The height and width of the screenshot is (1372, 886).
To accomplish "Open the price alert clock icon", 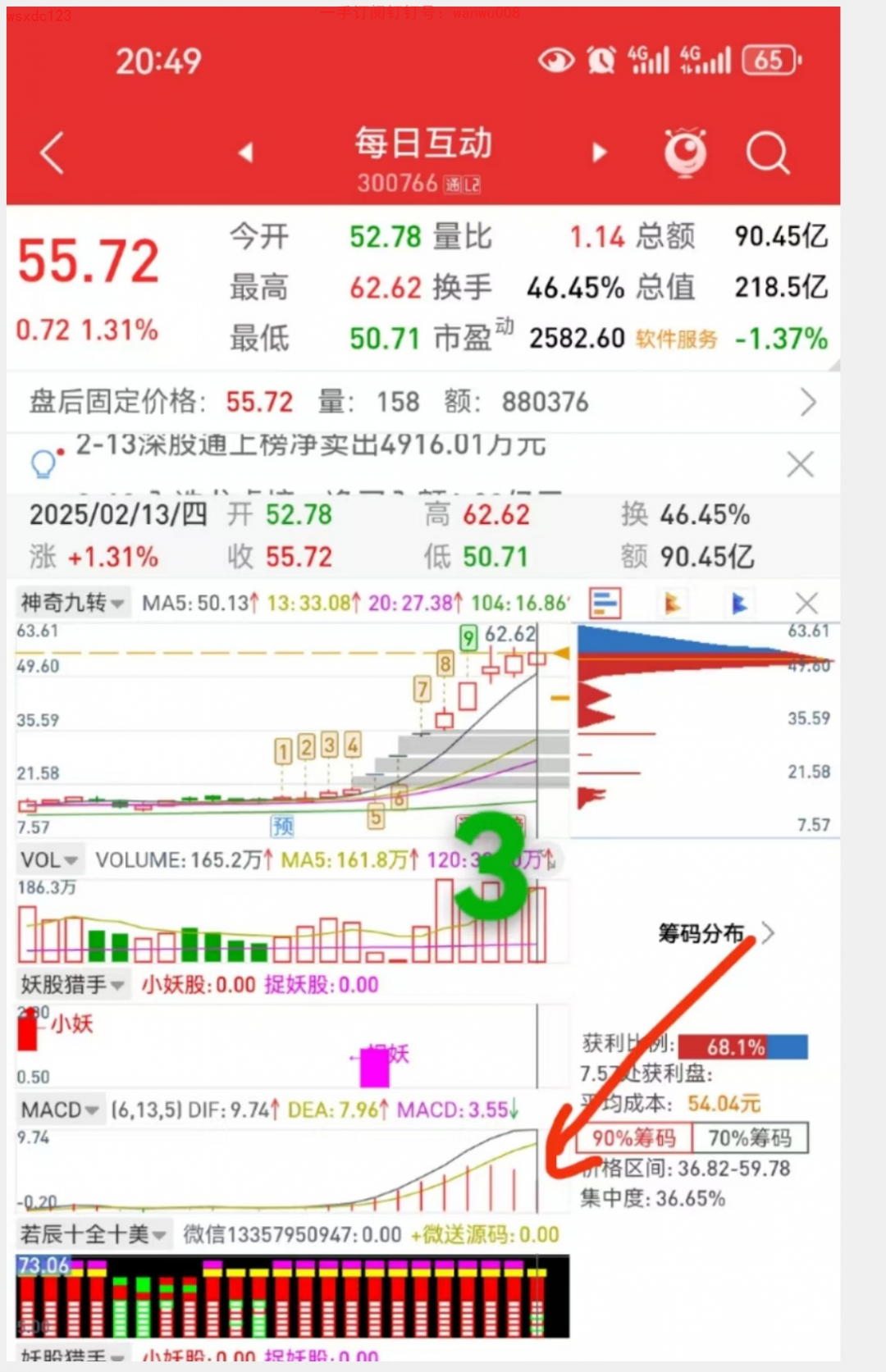I will [685, 153].
